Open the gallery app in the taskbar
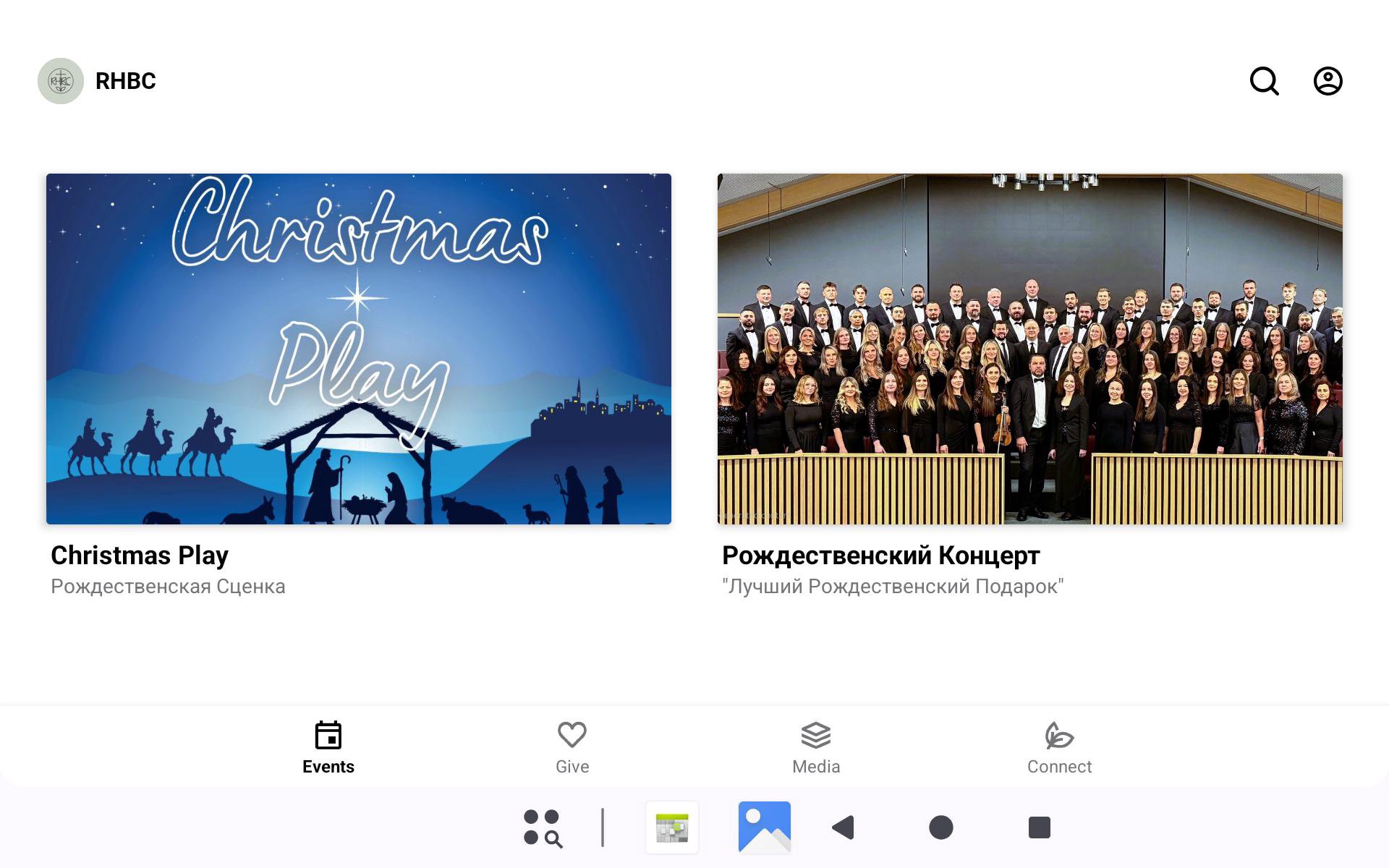1389x868 pixels. (x=764, y=827)
